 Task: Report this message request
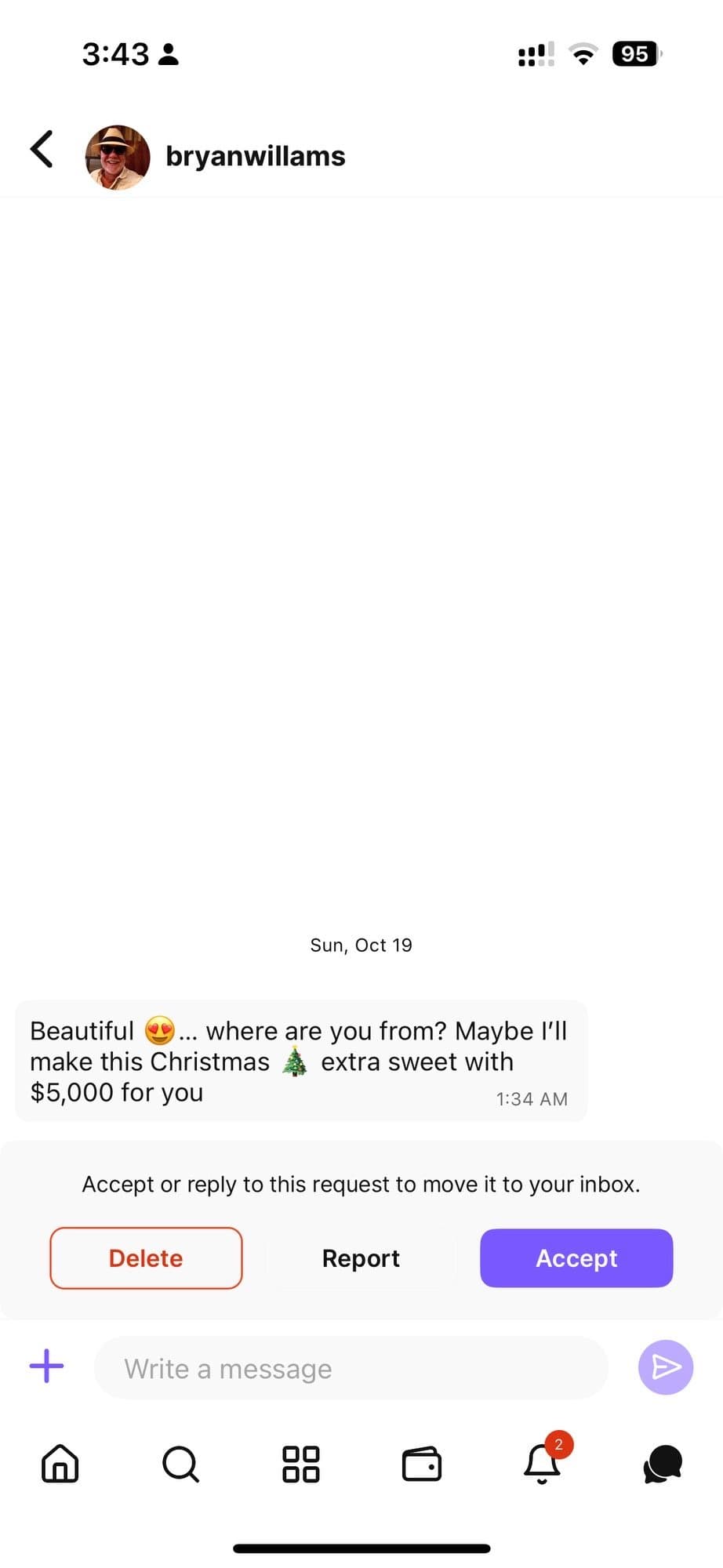point(361,1258)
